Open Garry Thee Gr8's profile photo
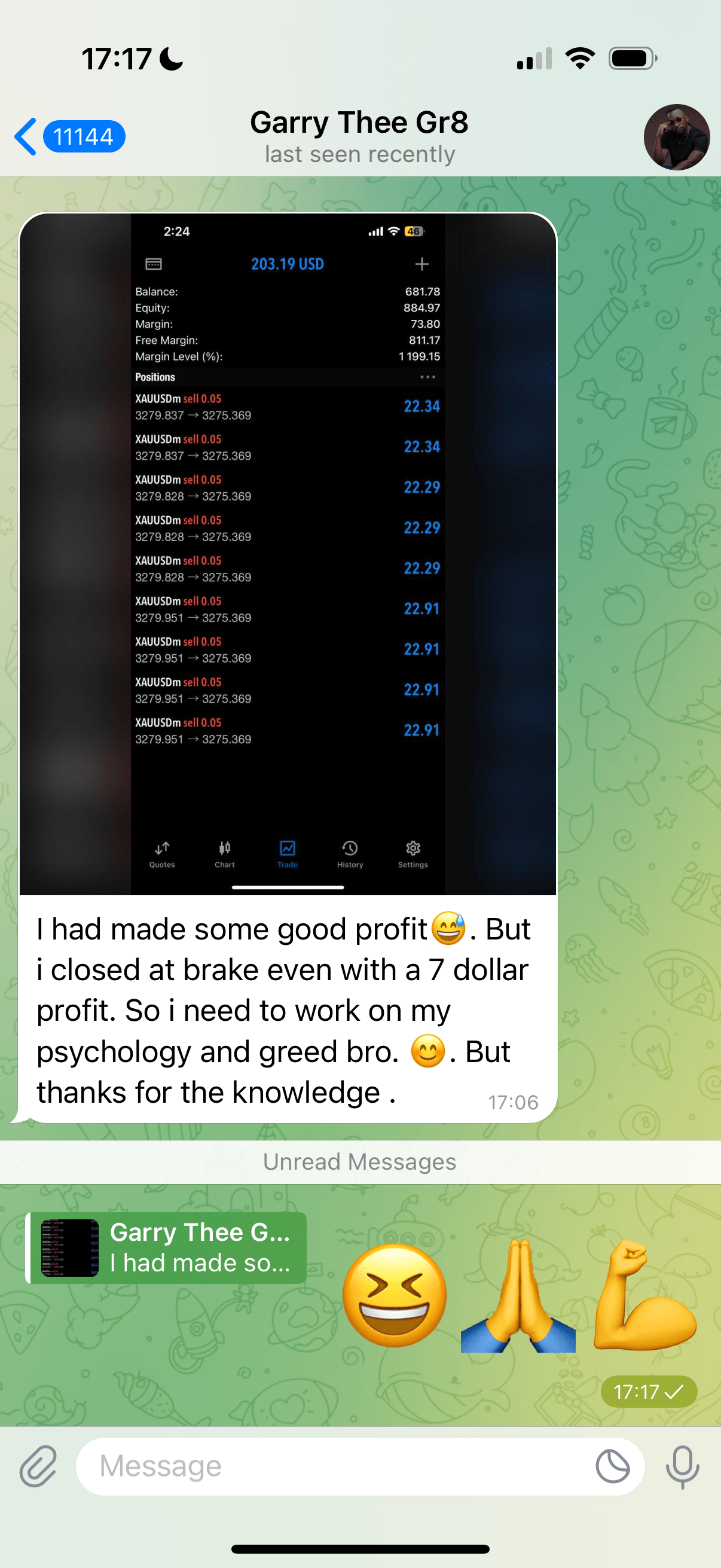This screenshot has height=1568, width=721. (676, 137)
